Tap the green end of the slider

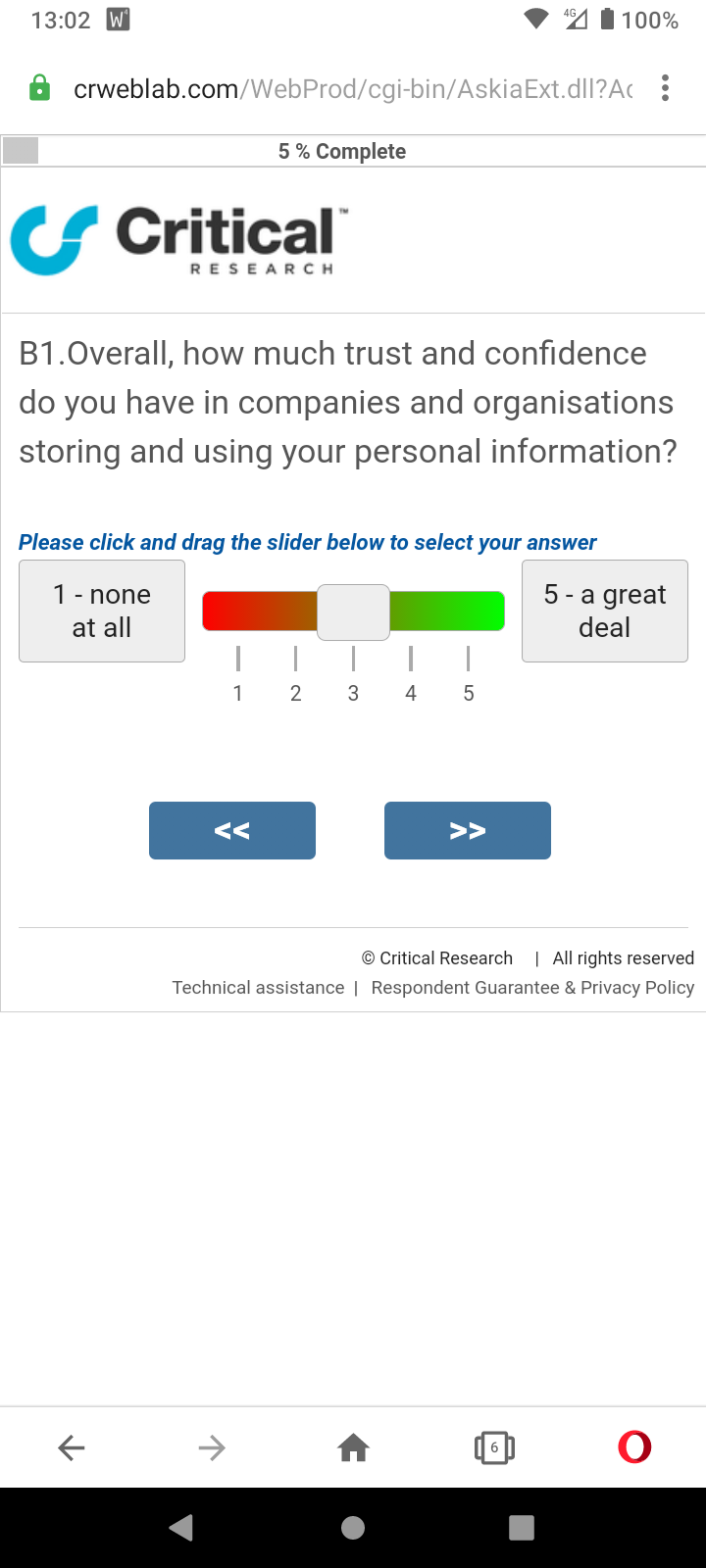pyautogui.click(x=485, y=611)
